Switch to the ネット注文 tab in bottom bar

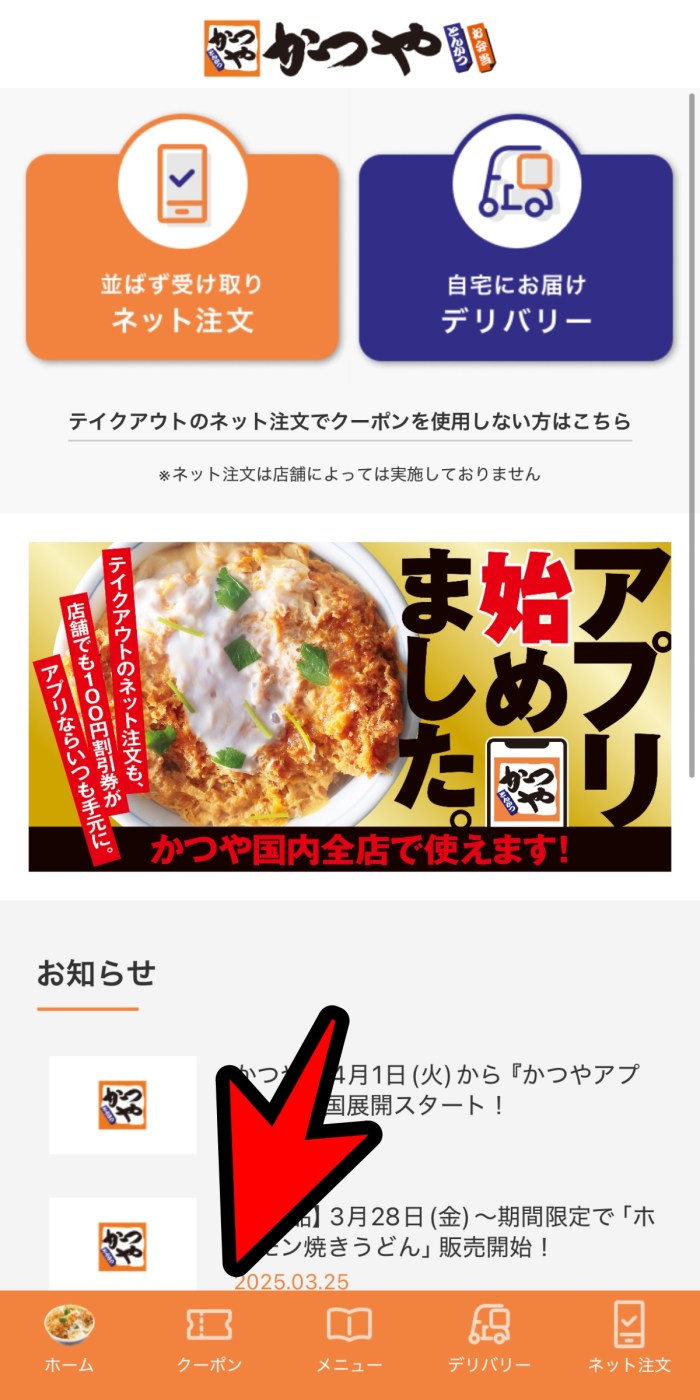(629, 1342)
